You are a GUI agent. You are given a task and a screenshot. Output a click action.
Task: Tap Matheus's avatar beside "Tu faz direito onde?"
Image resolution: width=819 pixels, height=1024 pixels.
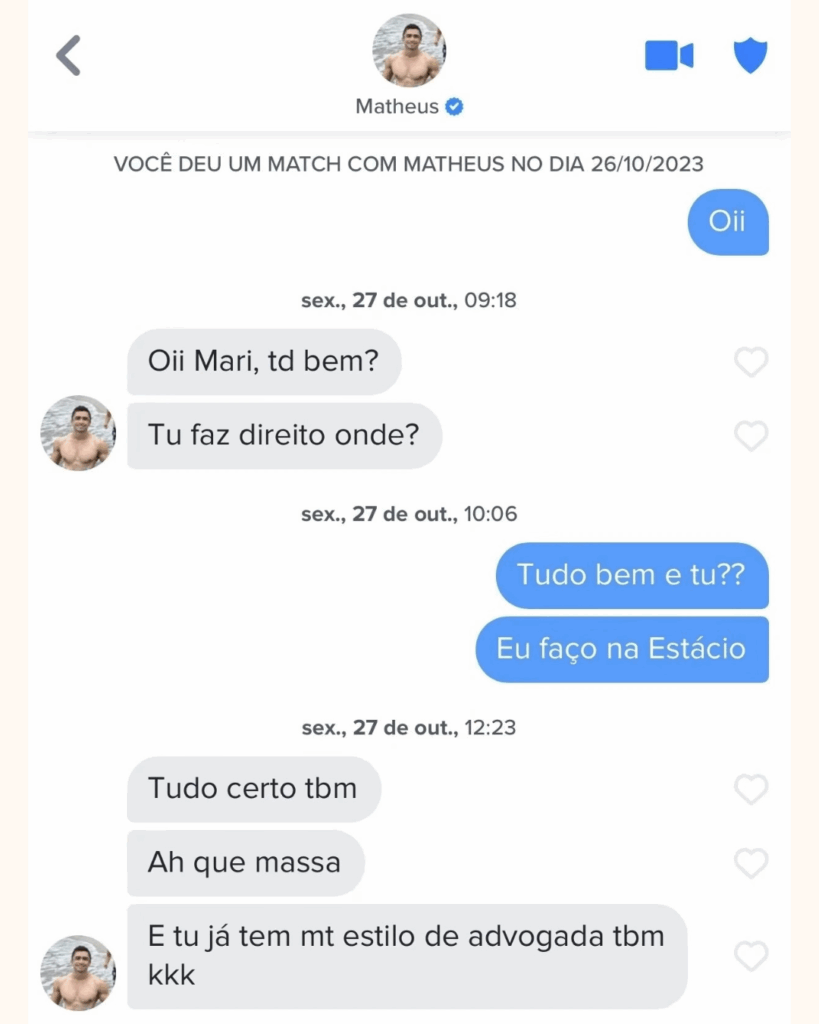[78, 433]
